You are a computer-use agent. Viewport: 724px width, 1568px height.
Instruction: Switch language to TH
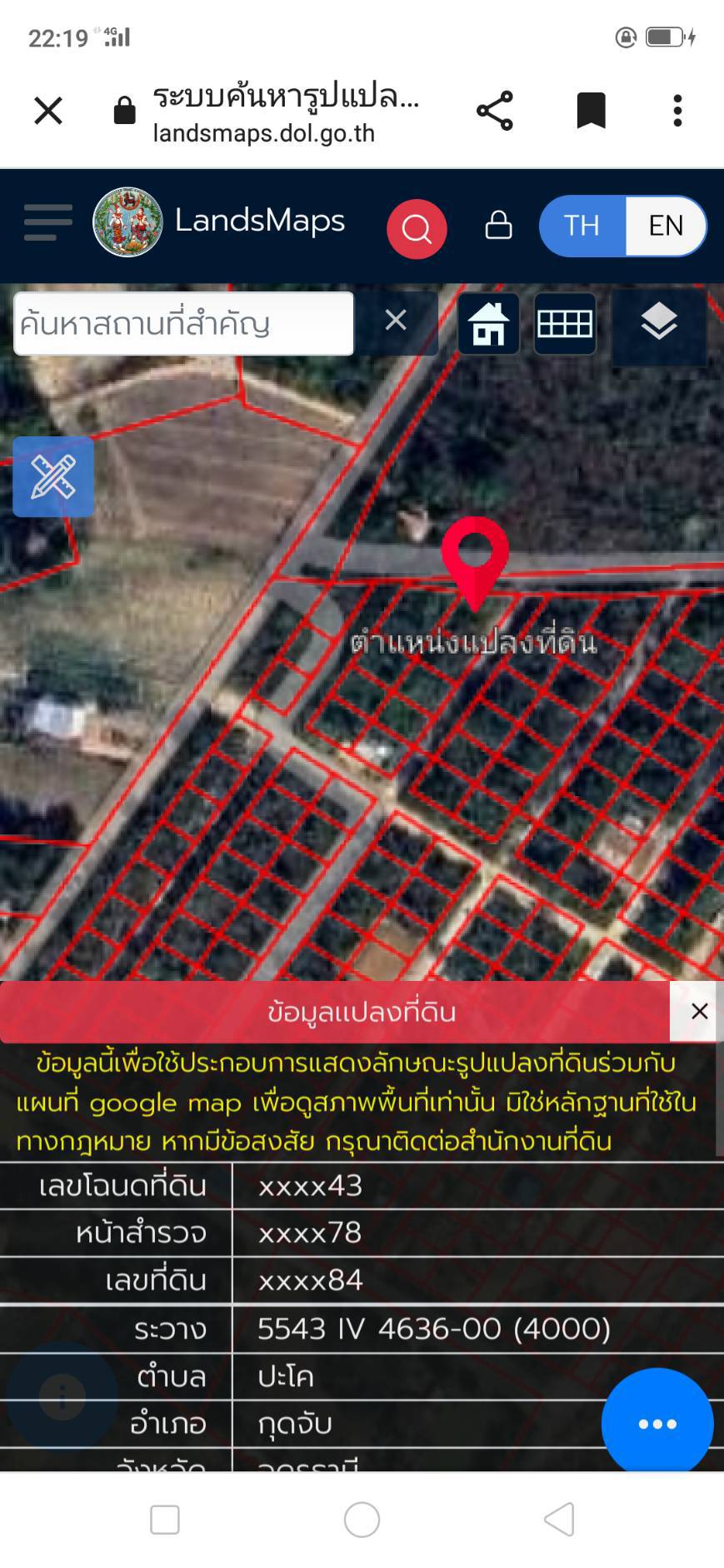582,226
